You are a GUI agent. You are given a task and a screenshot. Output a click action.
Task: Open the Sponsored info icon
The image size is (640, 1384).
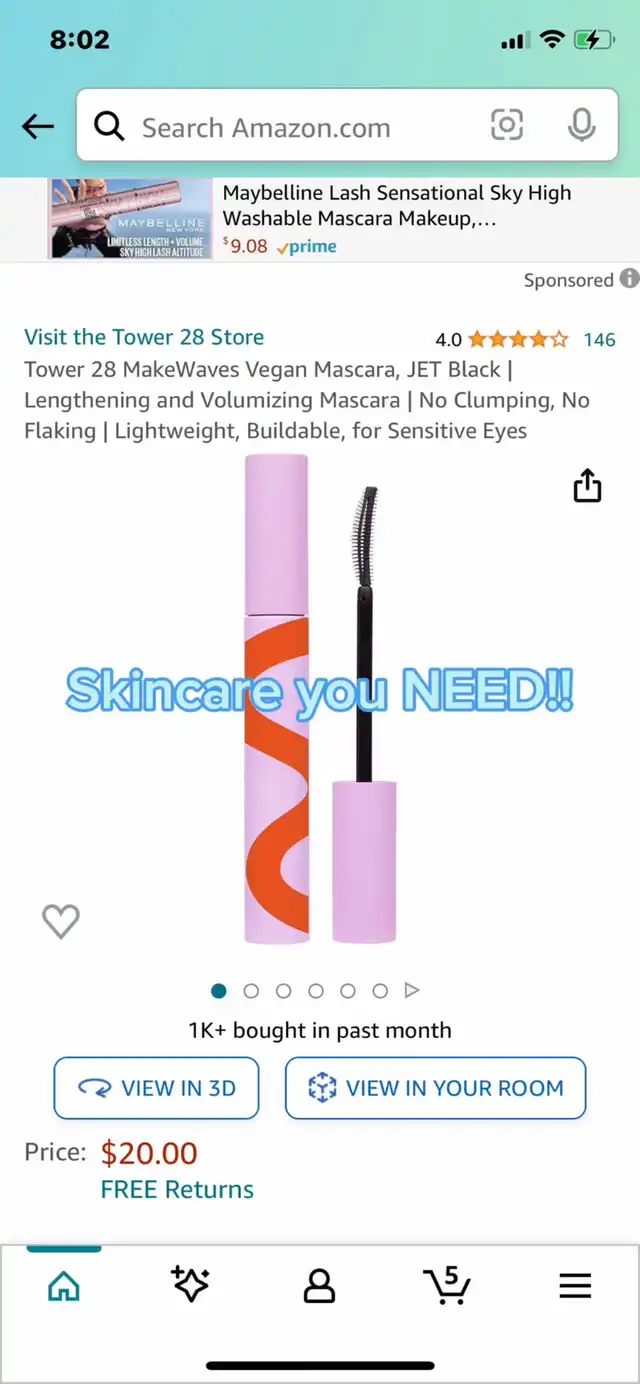[629, 279]
